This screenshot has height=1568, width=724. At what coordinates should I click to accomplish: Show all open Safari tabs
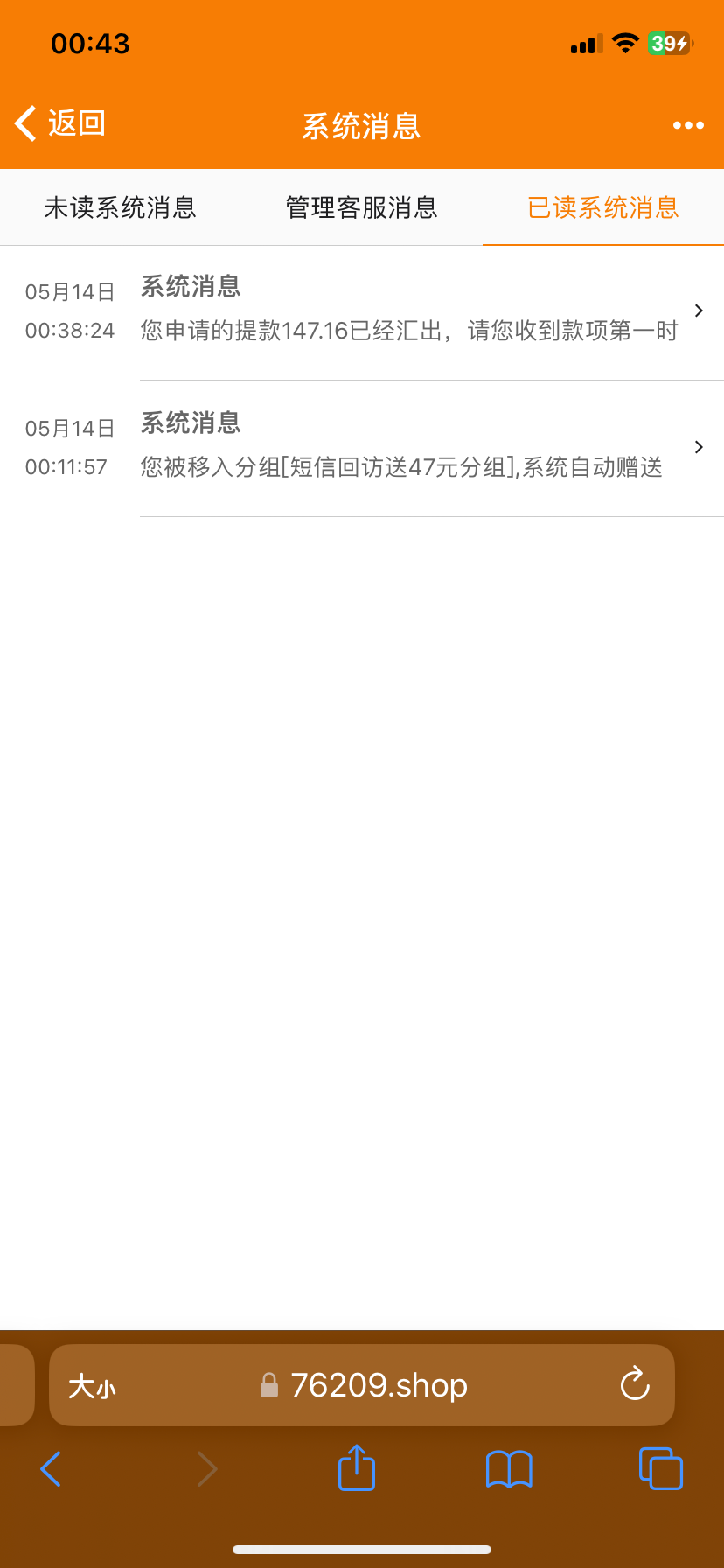[660, 1468]
